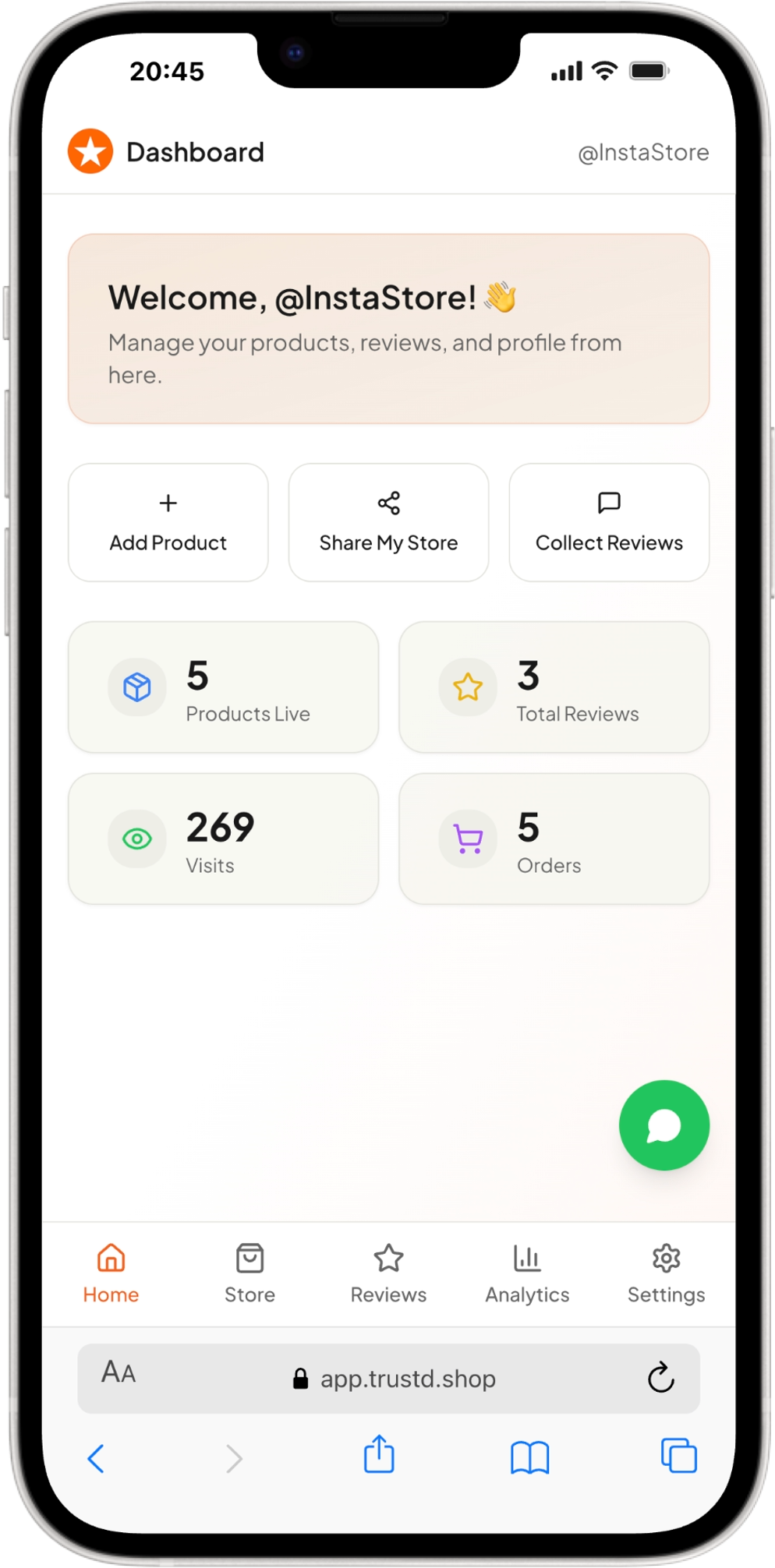Image resolution: width=775 pixels, height=1568 pixels.
Task: Go back in the browser
Action: pos(96,1457)
